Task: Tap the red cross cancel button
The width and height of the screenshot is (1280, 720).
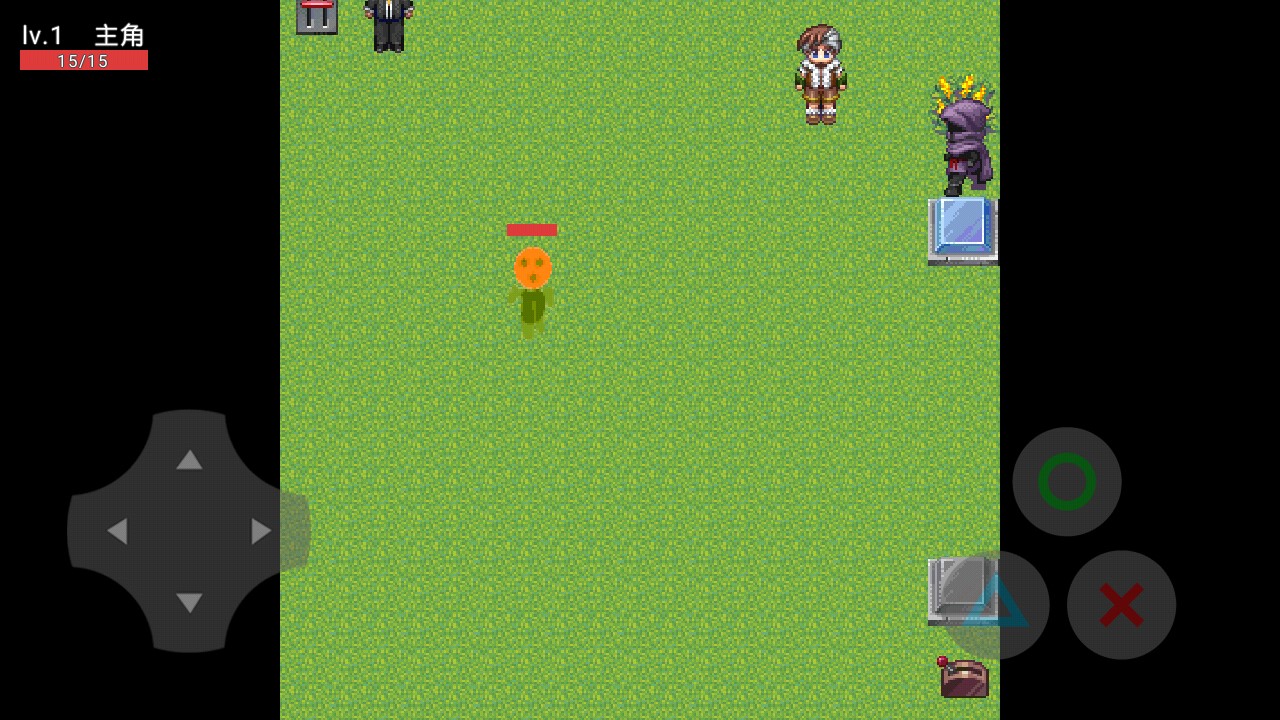Action: click(1121, 605)
